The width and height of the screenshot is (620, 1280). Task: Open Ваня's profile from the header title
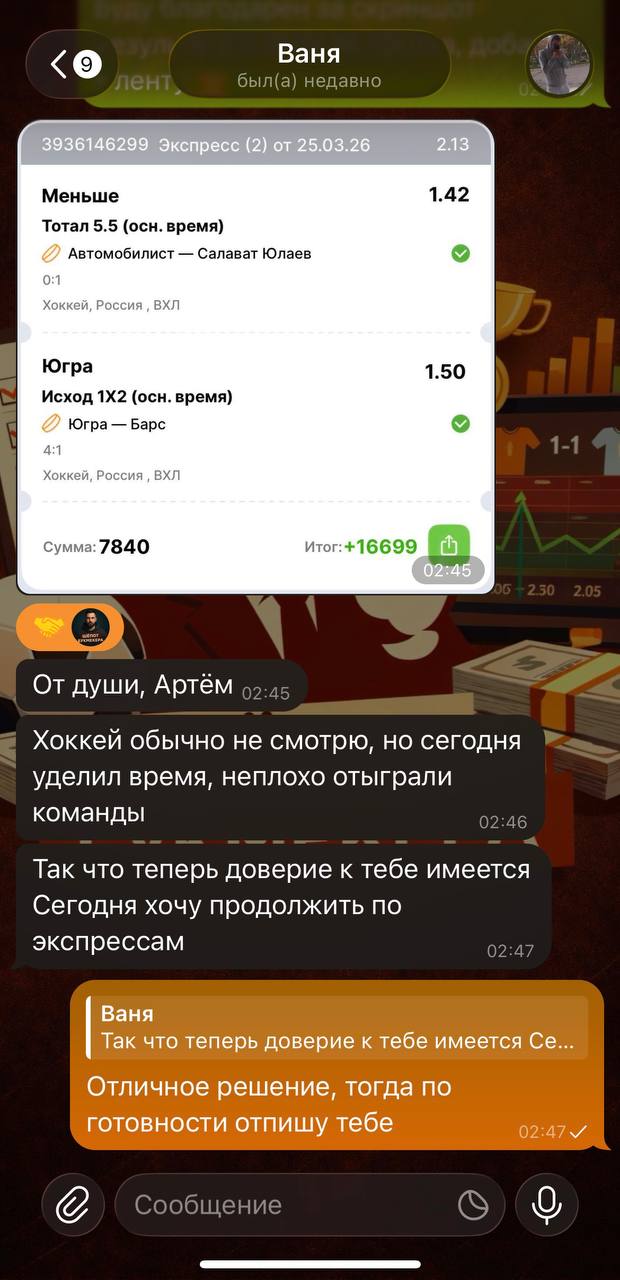[x=309, y=64]
